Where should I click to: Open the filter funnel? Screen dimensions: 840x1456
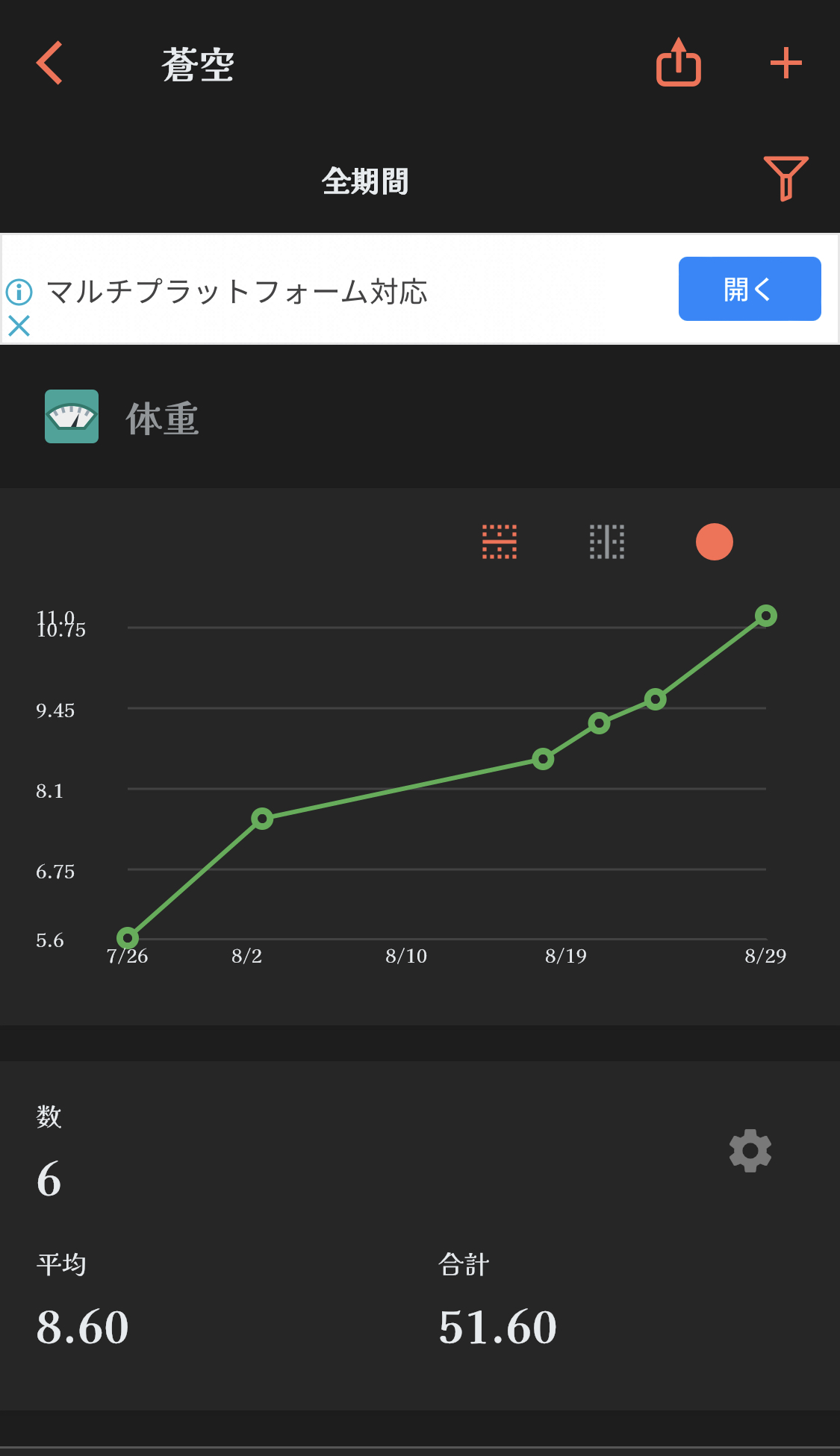coord(785,178)
